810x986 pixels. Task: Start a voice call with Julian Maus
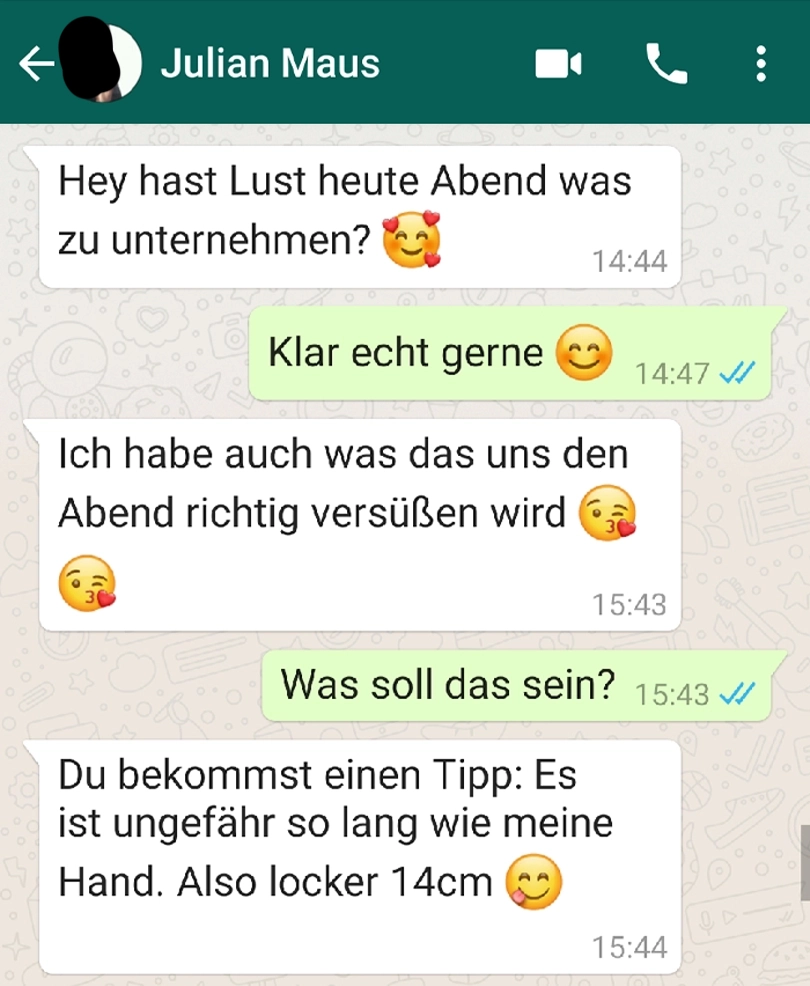(x=666, y=64)
